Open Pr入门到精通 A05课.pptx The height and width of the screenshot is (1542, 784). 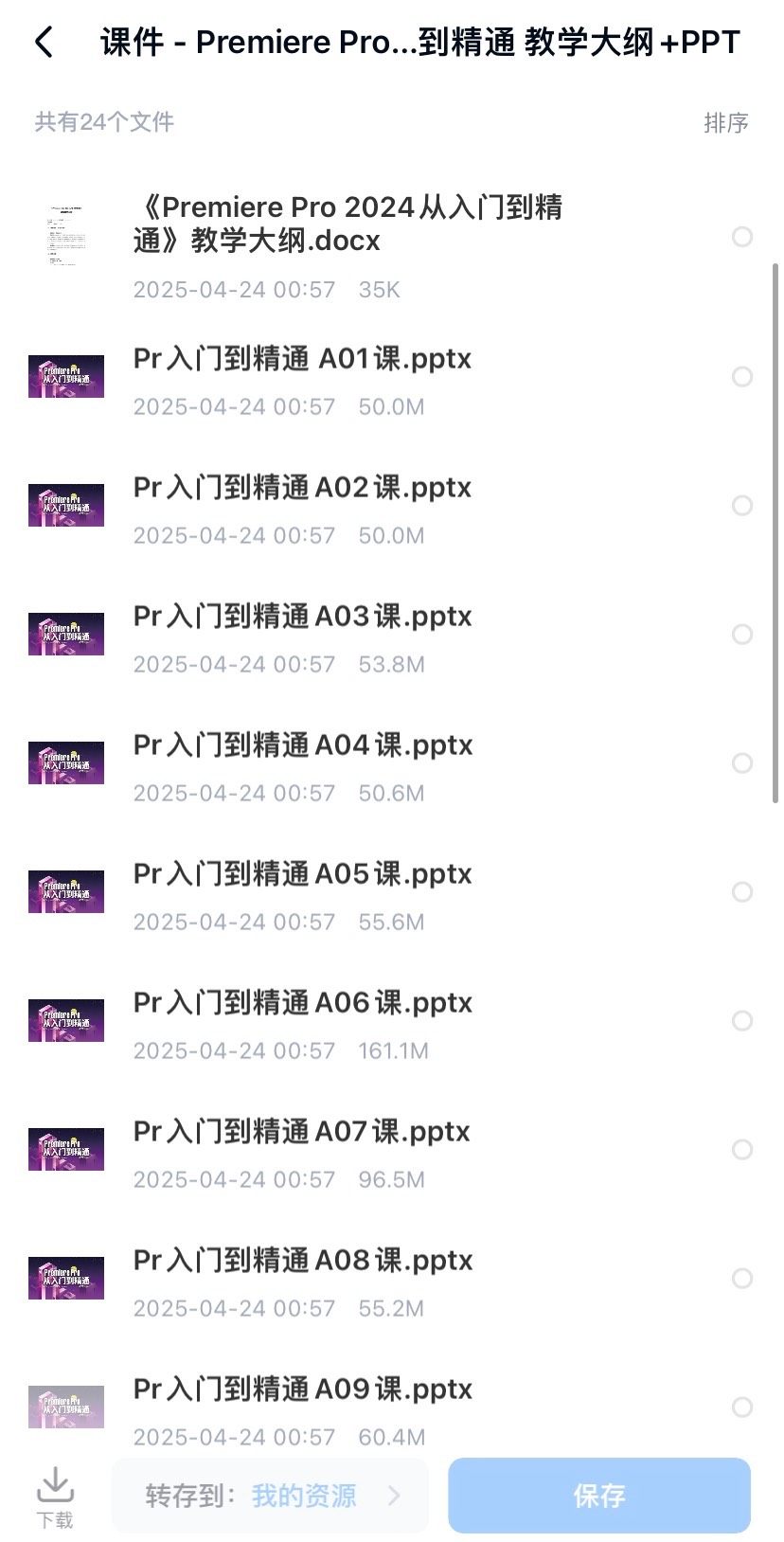coord(302,875)
